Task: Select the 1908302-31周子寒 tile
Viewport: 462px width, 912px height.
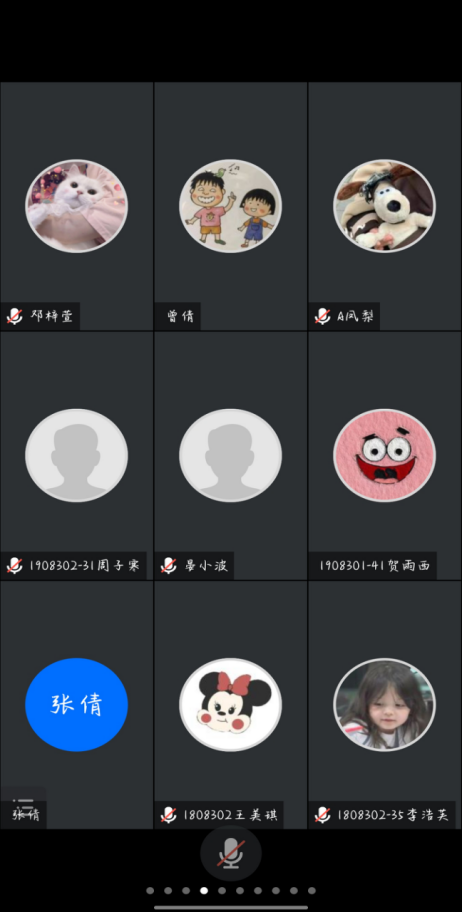Action: click(x=76, y=455)
